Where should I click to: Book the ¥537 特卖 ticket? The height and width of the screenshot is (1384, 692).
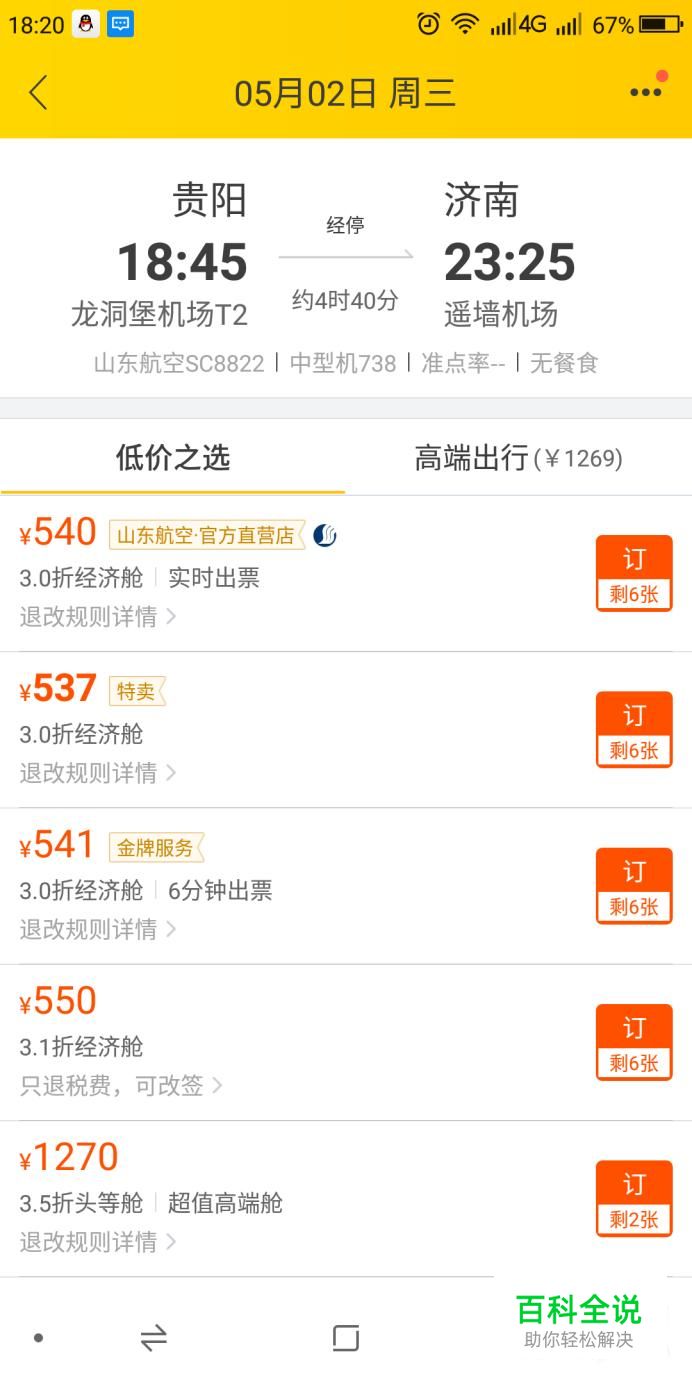pos(634,729)
